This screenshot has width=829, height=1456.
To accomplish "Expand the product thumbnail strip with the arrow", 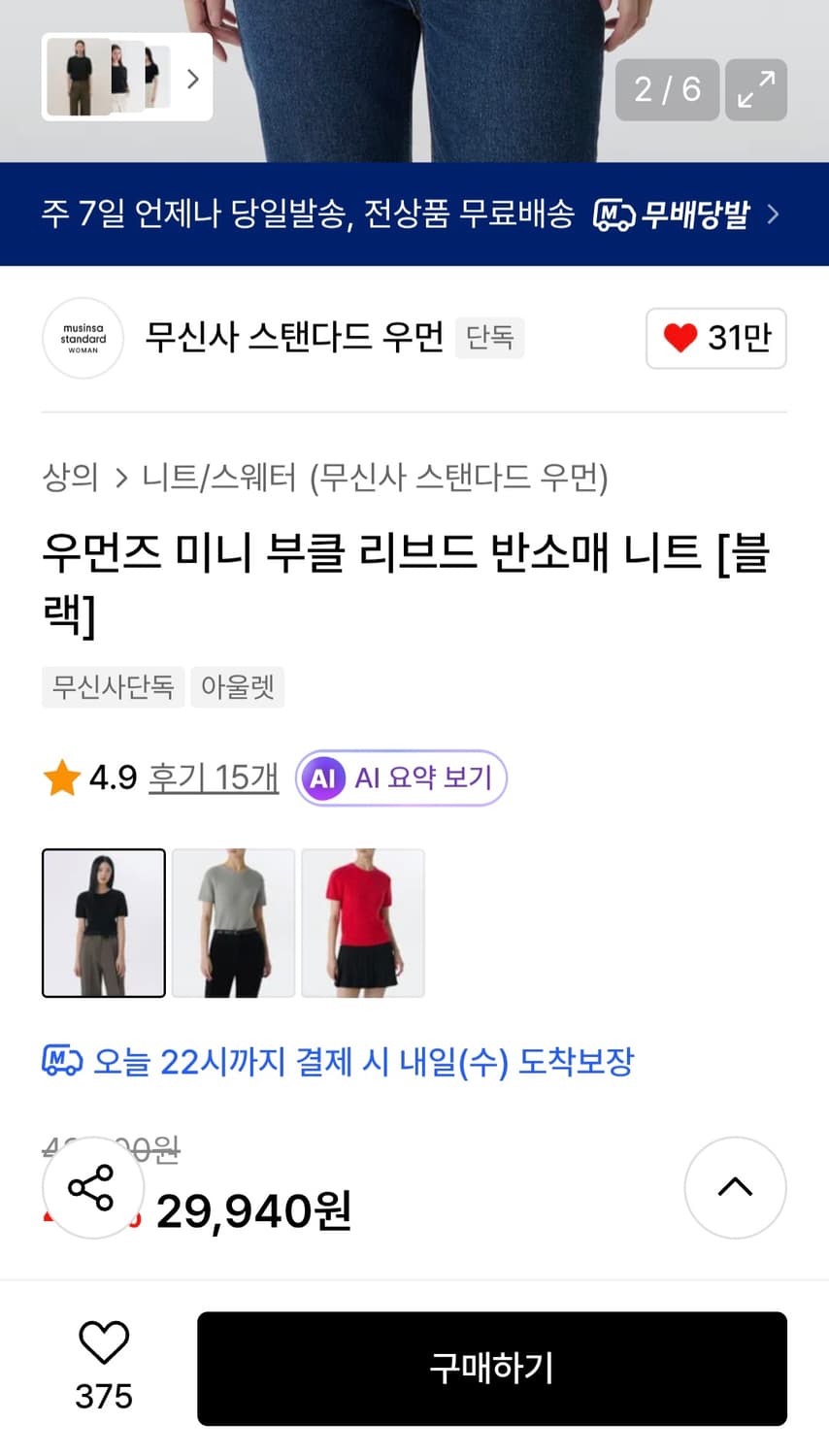I will [192, 78].
